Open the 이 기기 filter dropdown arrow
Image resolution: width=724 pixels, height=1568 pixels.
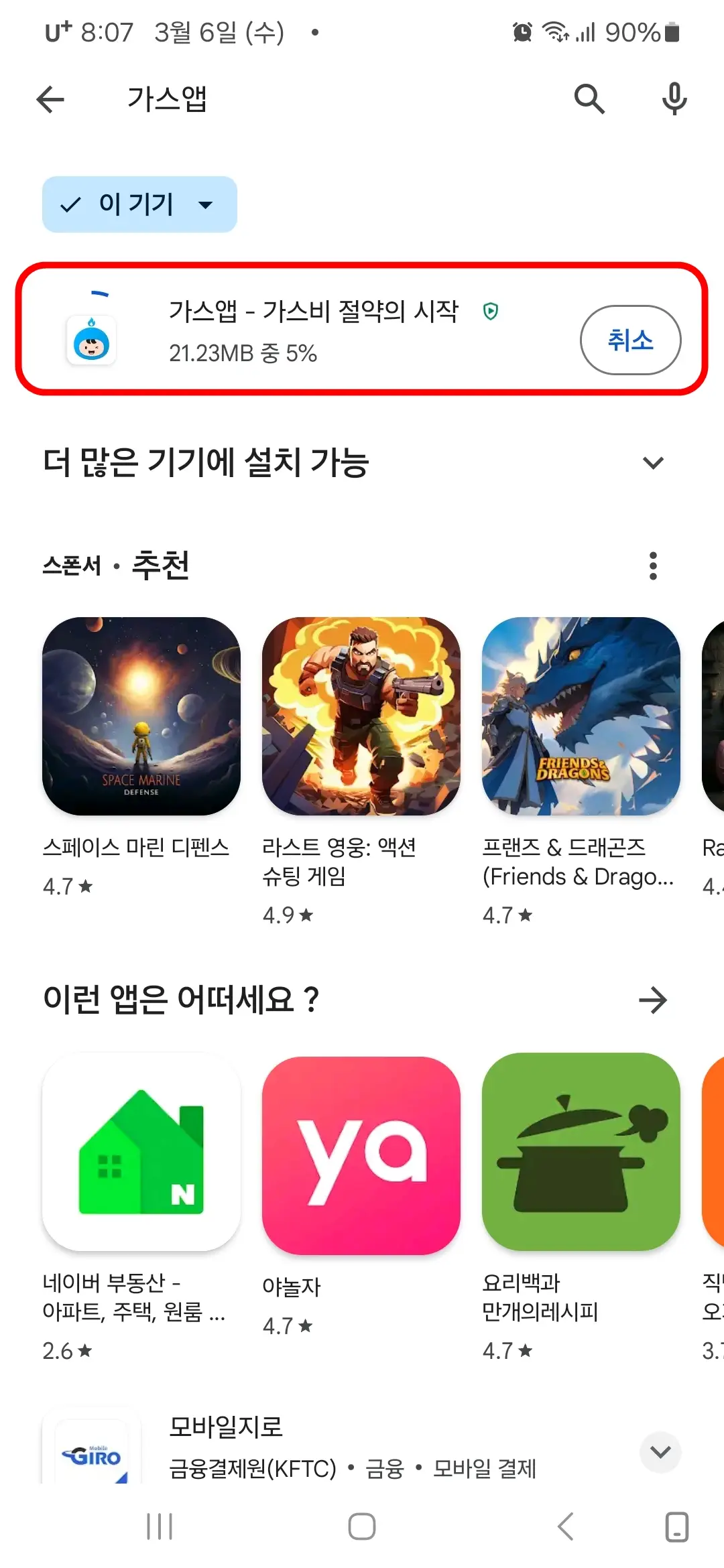point(206,205)
